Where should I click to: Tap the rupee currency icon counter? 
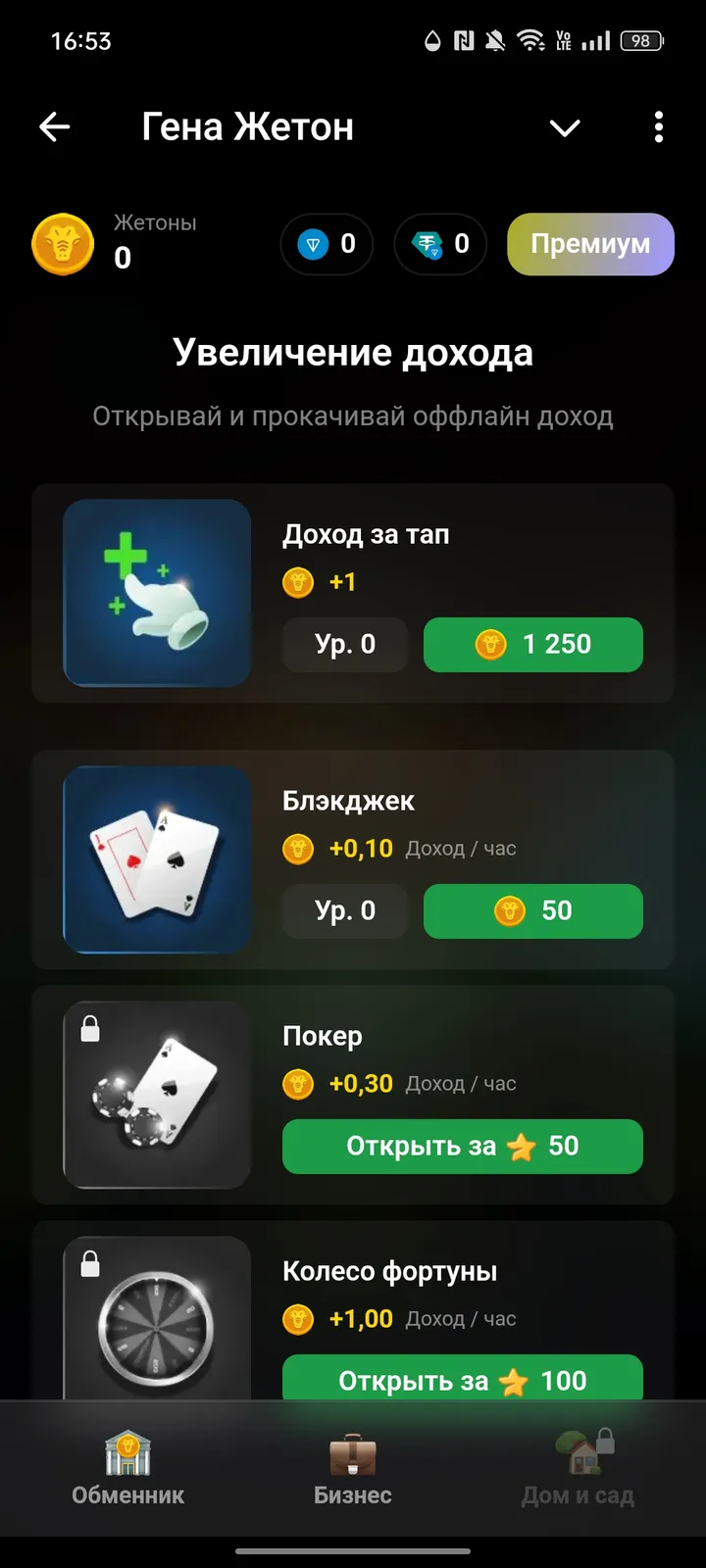439,244
